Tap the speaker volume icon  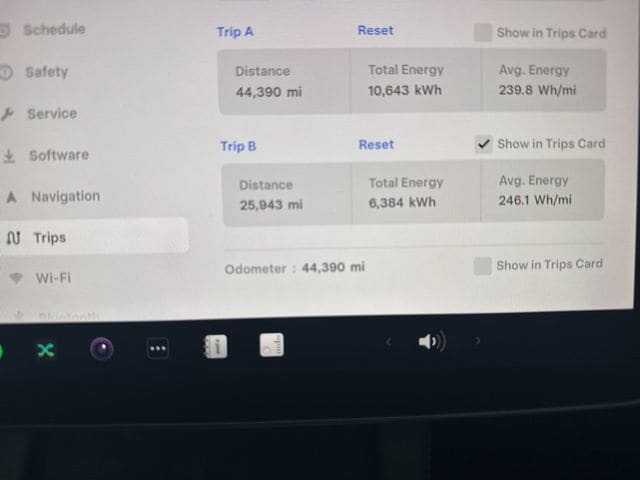pos(431,341)
